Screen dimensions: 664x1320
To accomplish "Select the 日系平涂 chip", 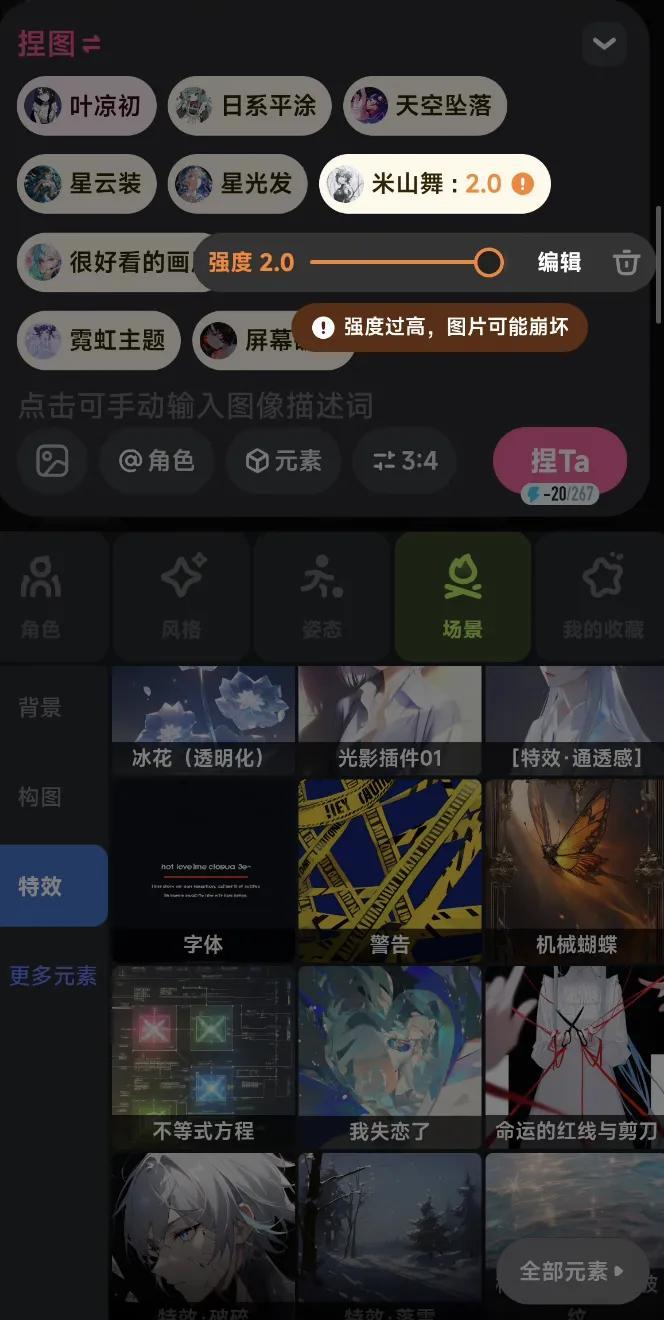I will pos(249,105).
